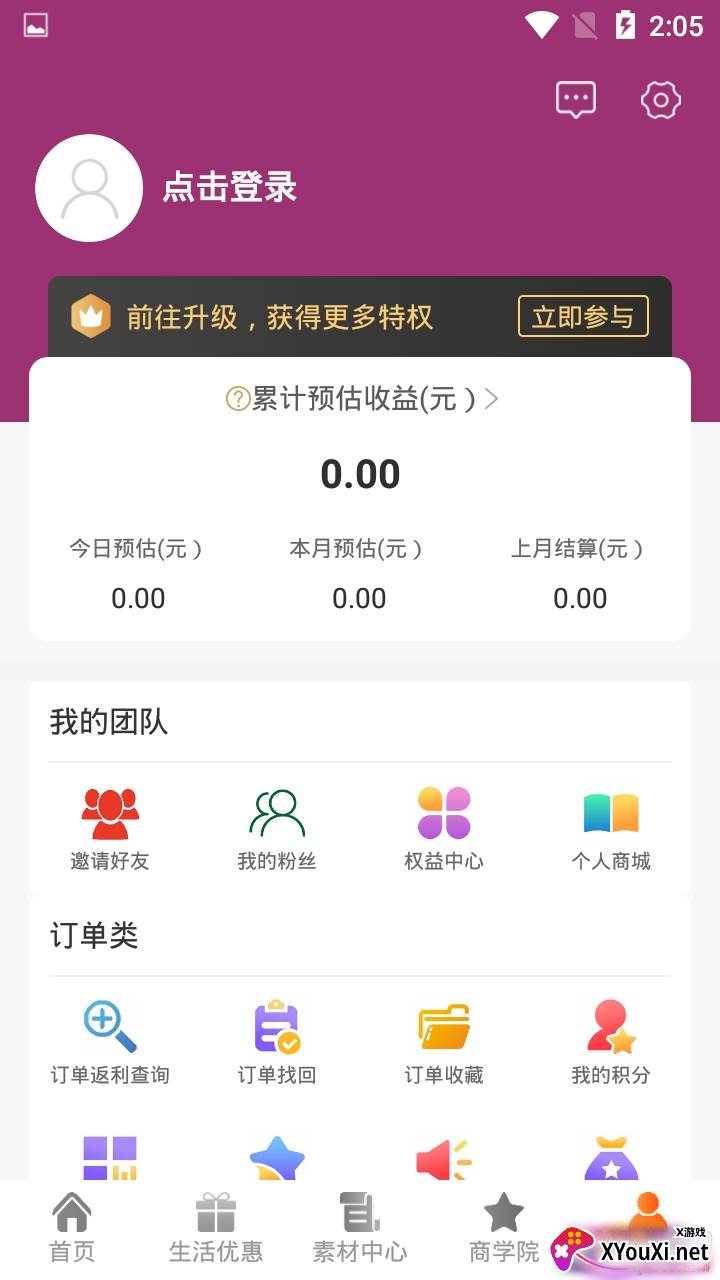Viewport: 720px width, 1280px height.
Task: Open the settings gear icon
Action: click(x=661, y=100)
